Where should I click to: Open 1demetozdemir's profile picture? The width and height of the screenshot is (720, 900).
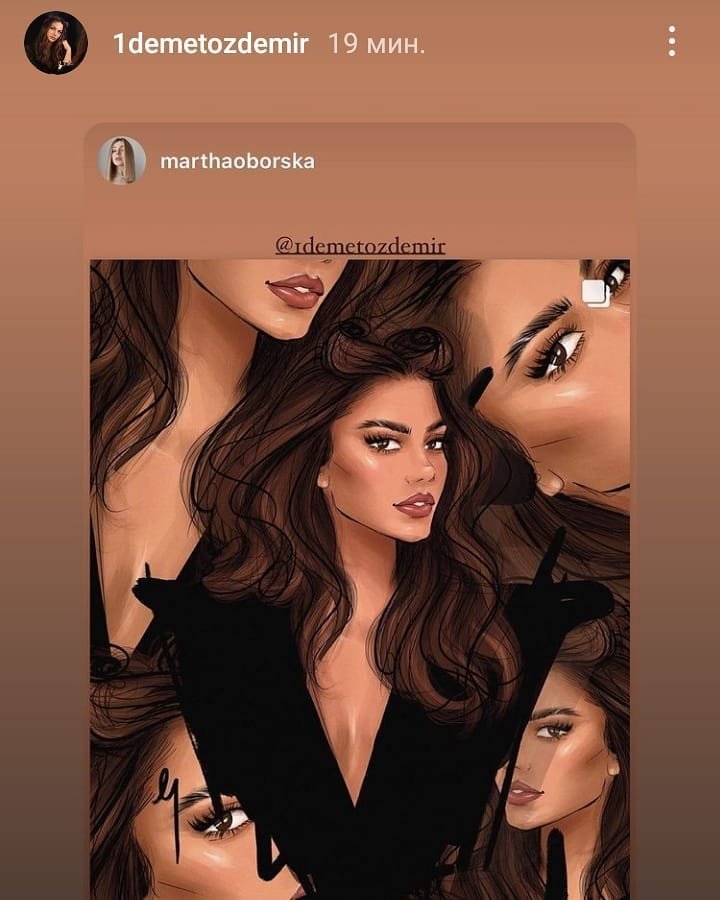(x=56, y=43)
